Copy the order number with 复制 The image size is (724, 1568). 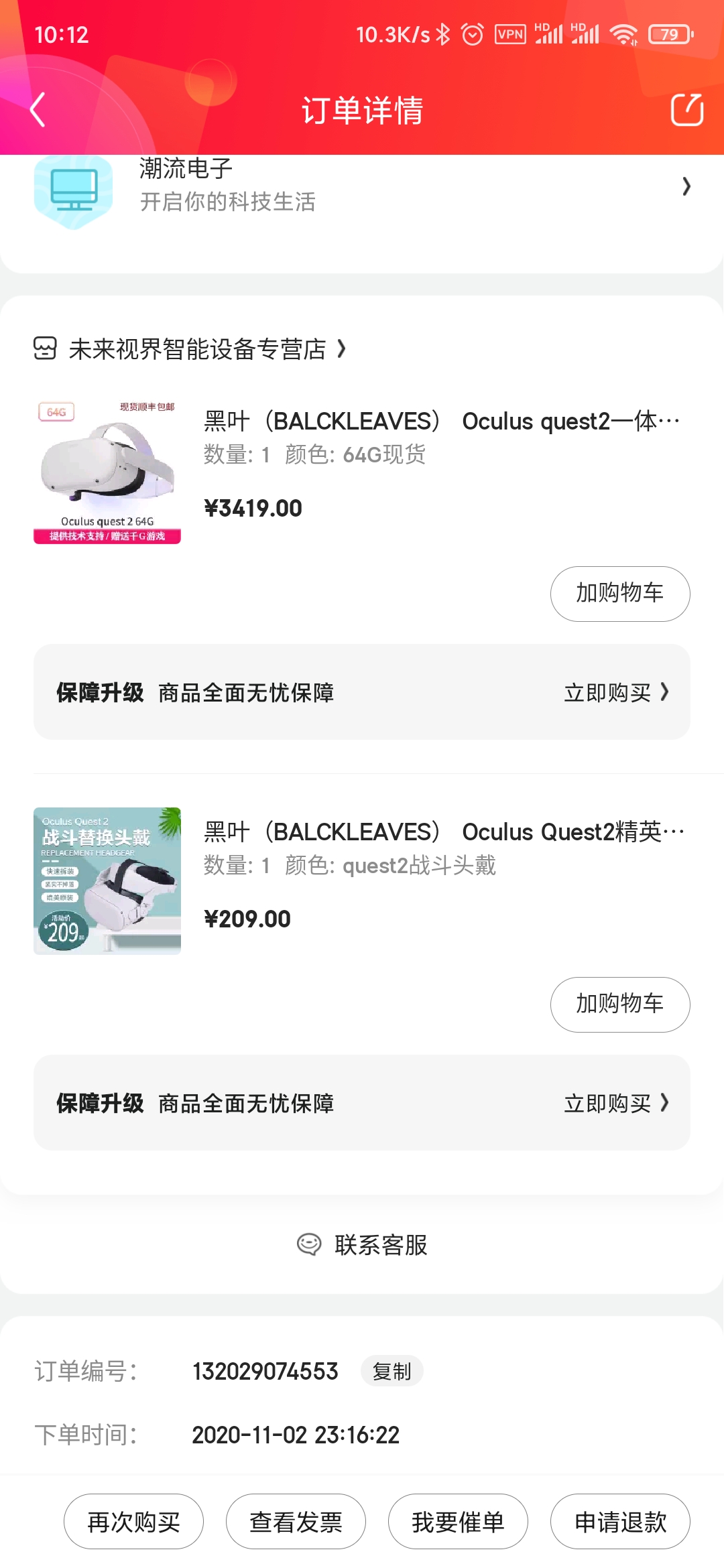(391, 1371)
